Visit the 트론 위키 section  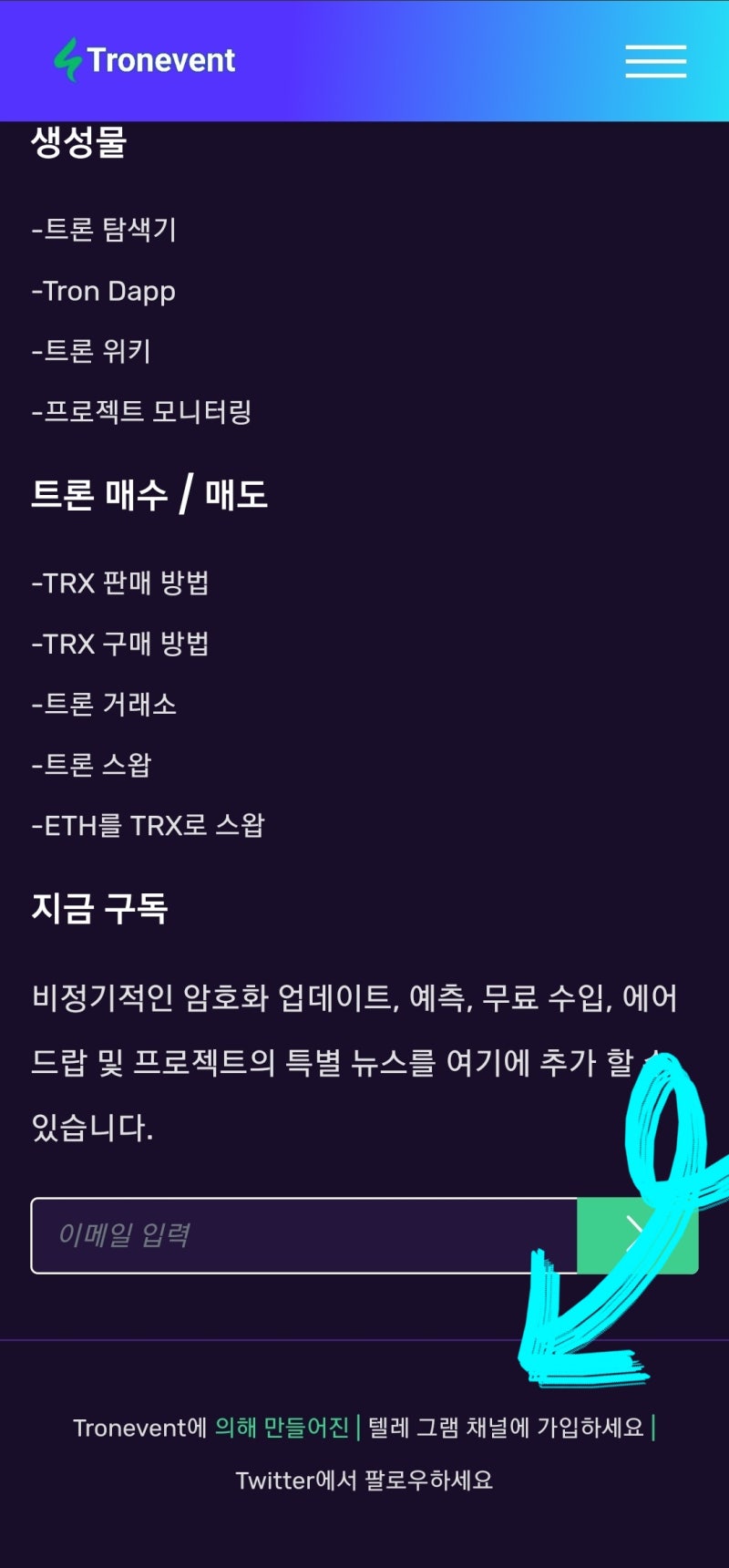coord(89,353)
